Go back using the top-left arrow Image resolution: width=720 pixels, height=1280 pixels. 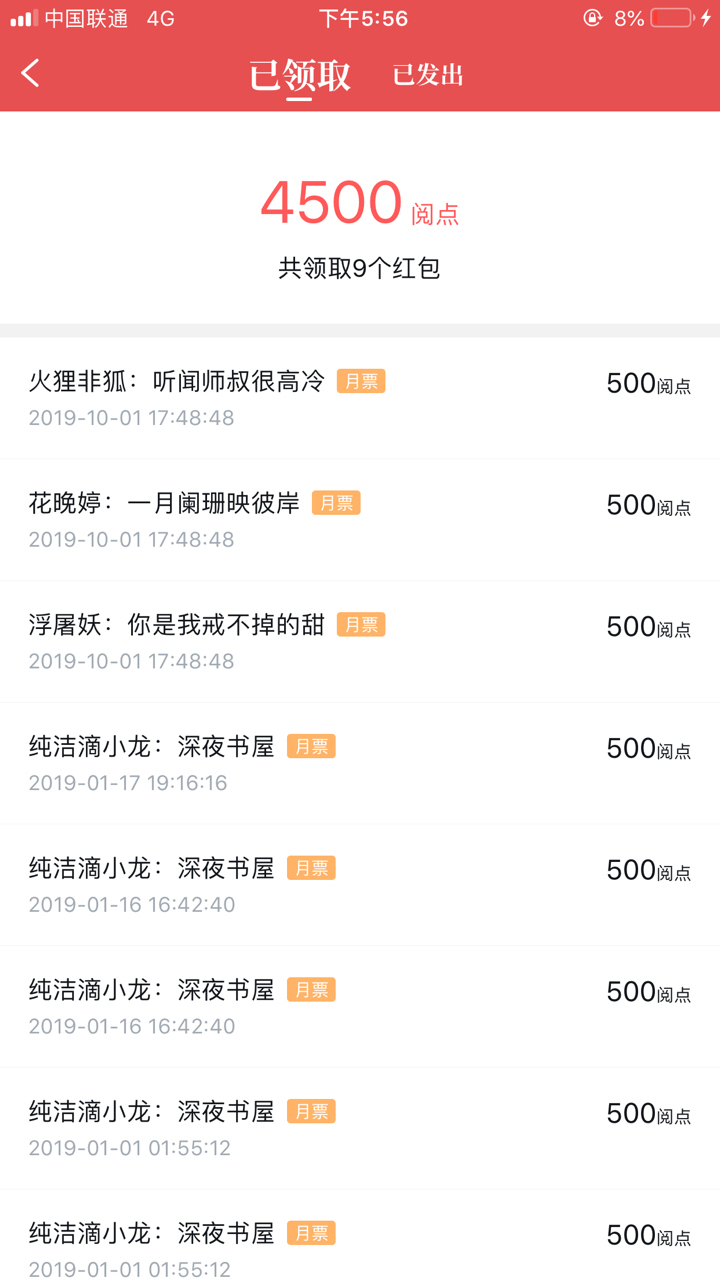[x=31, y=73]
